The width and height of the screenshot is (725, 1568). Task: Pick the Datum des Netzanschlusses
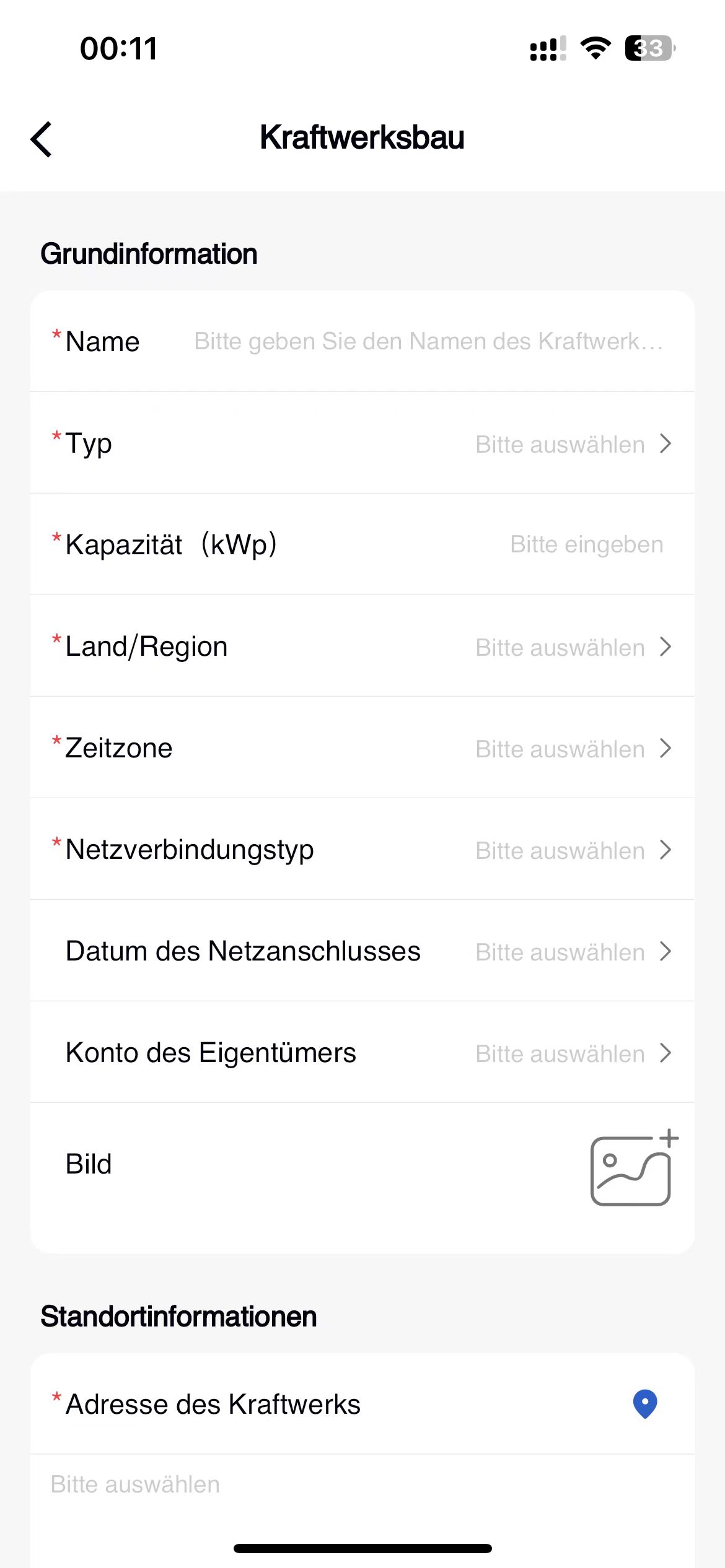click(x=362, y=951)
